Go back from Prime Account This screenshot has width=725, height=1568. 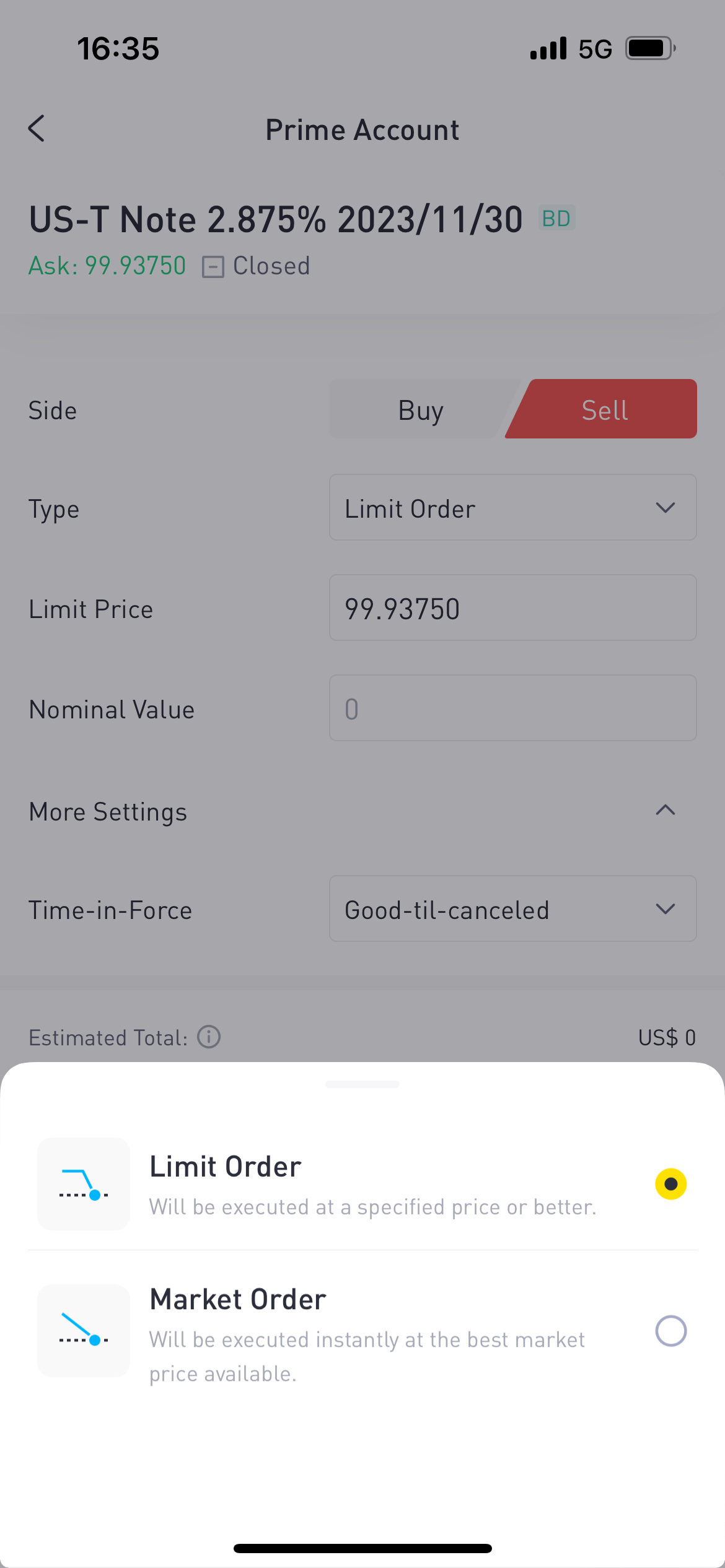37,129
